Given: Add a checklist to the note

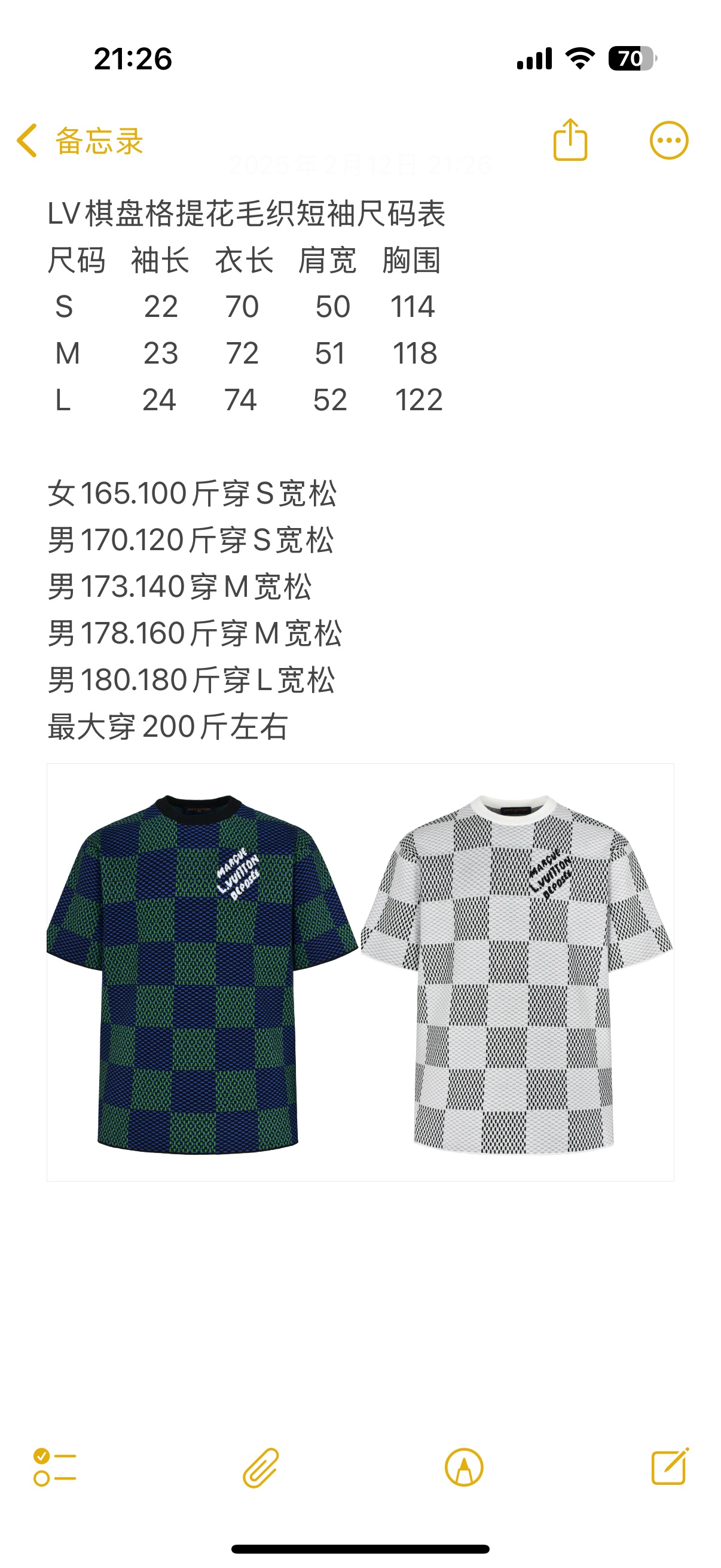Looking at the screenshot, I should click(x=55, y=1467).
